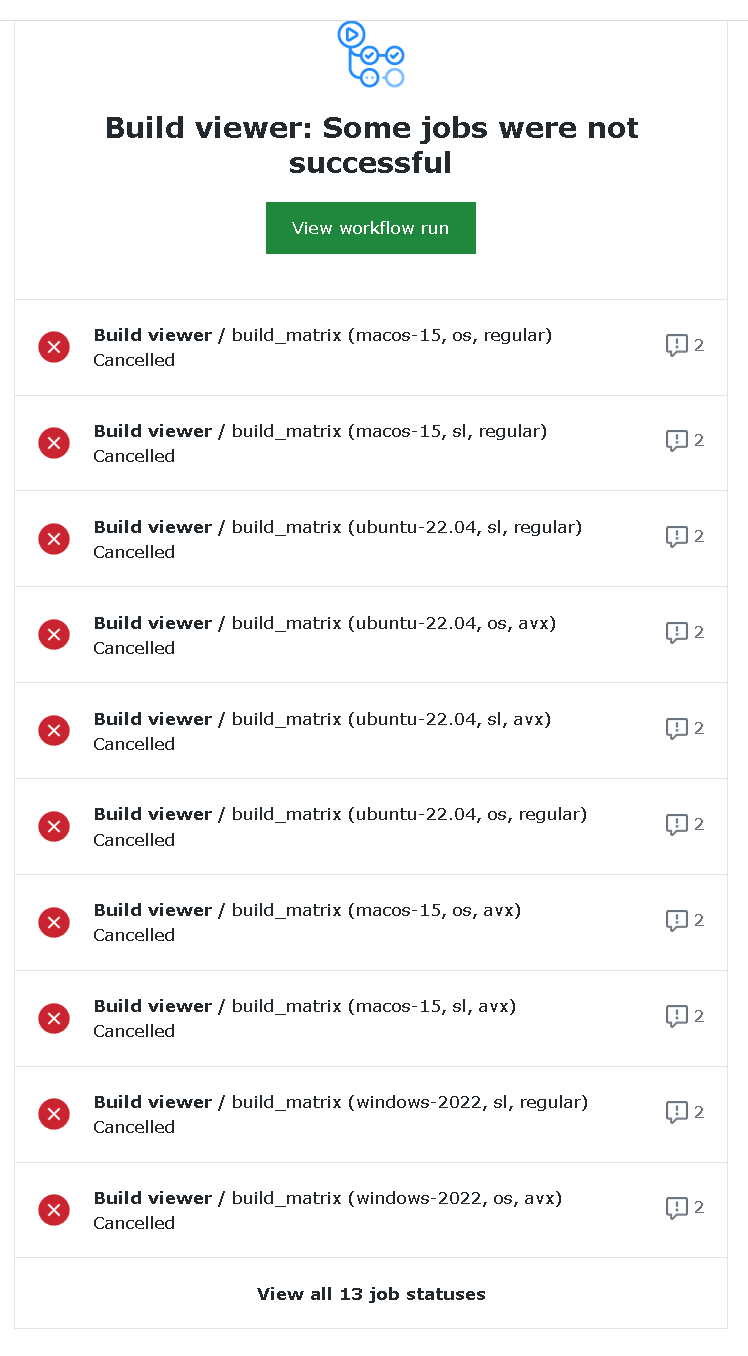This screenshot has width=748, height=1356.
Task: Tap the View workflow run button
Action: point(370,228)
